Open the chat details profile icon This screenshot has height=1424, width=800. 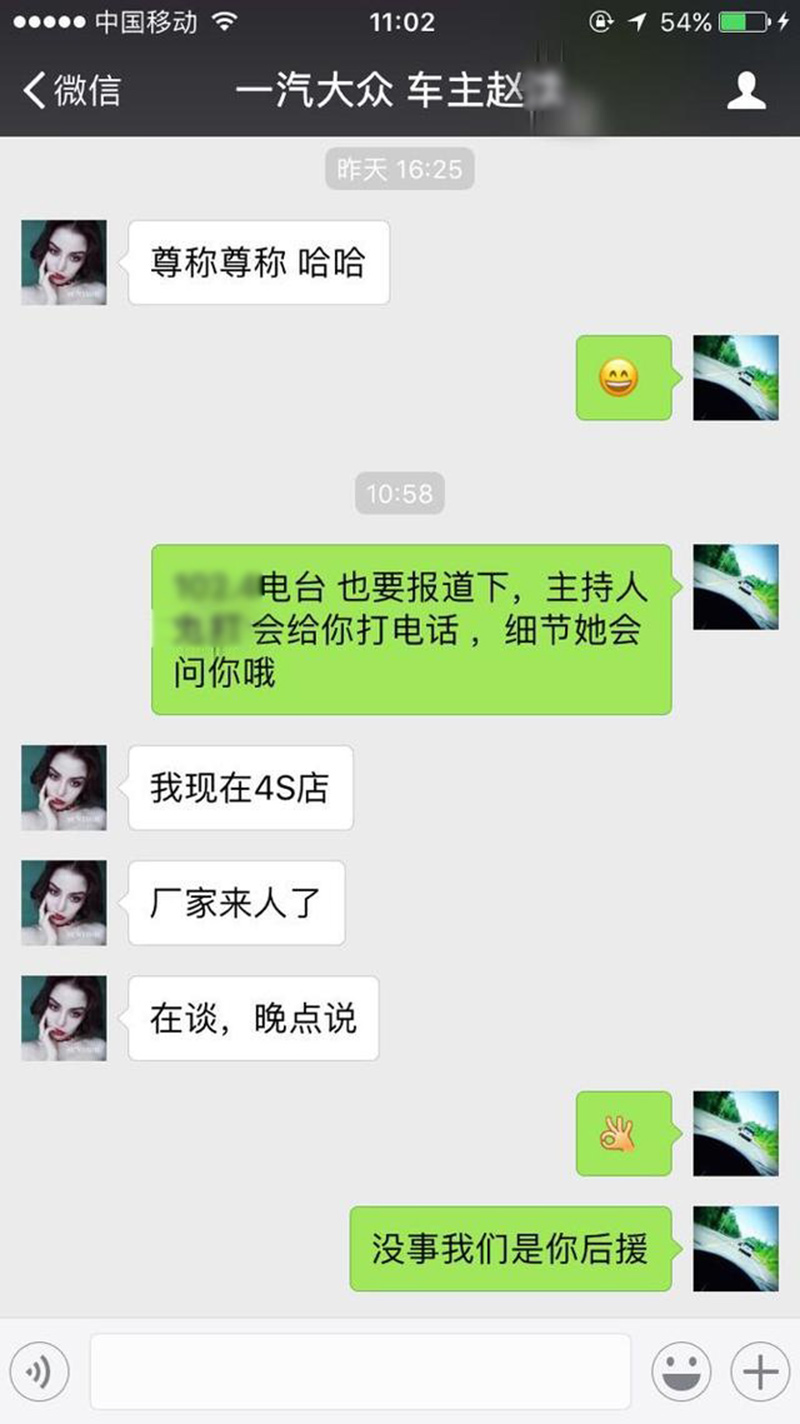pyautogui.click(x=746, y=91)
